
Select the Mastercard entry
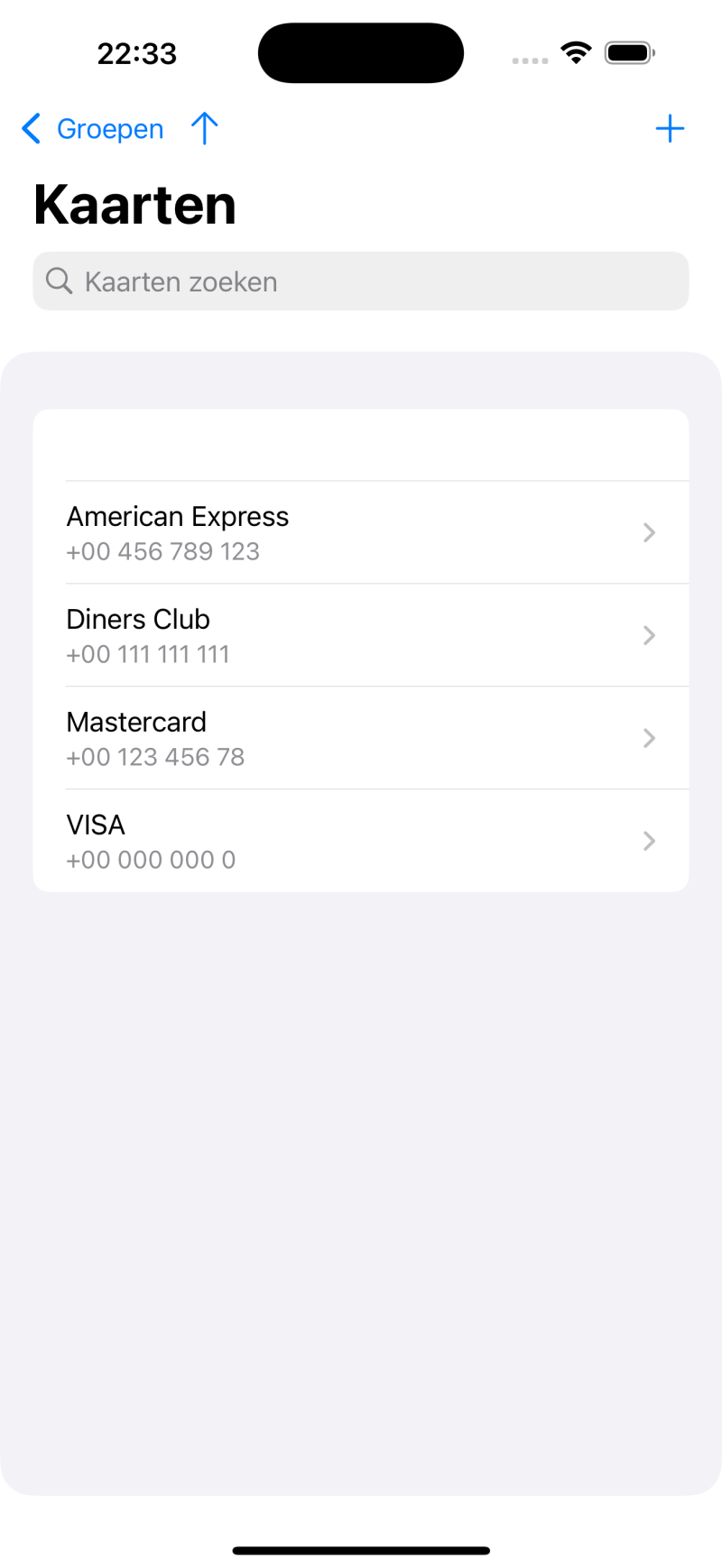click(x=361, y=738)
